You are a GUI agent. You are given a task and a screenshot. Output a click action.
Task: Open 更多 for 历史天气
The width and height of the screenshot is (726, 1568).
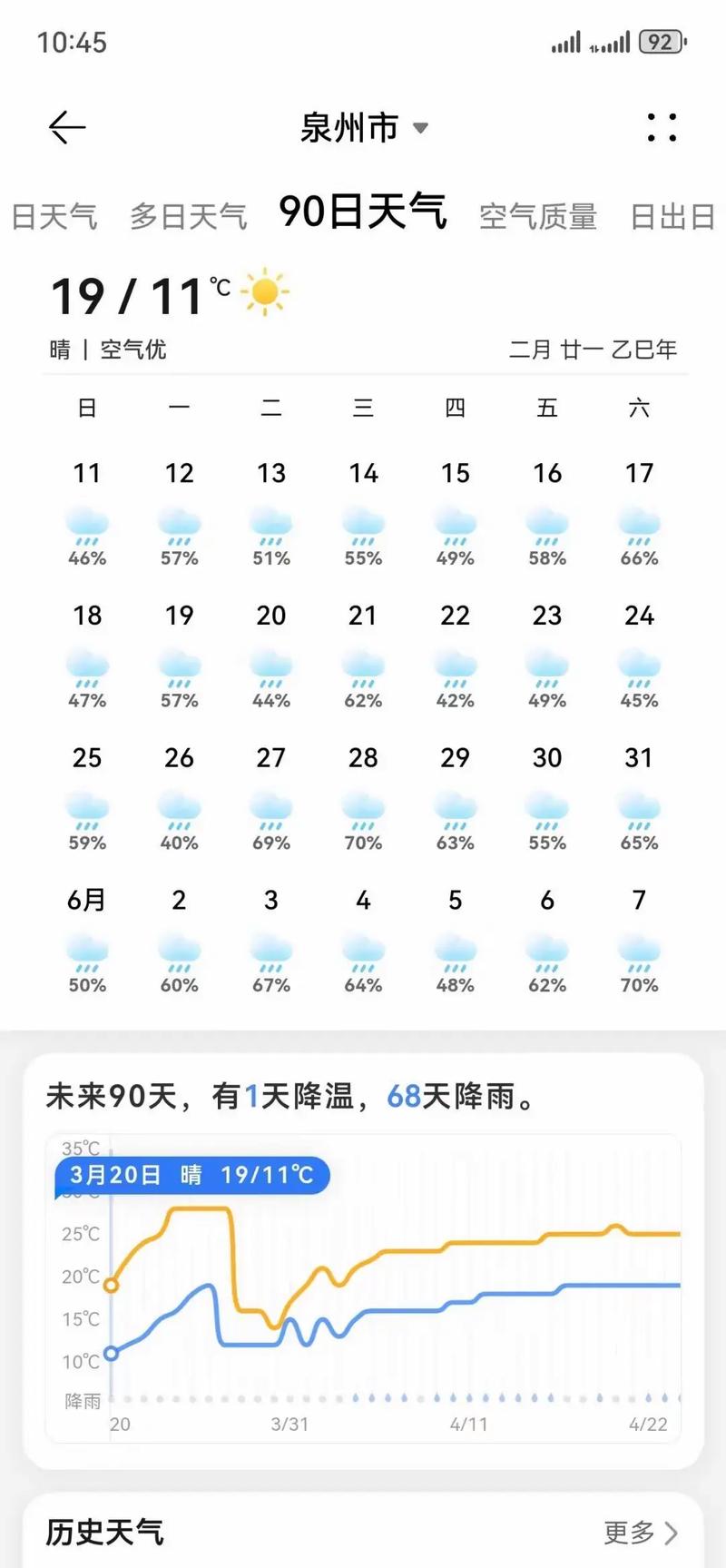[642, 1533]
